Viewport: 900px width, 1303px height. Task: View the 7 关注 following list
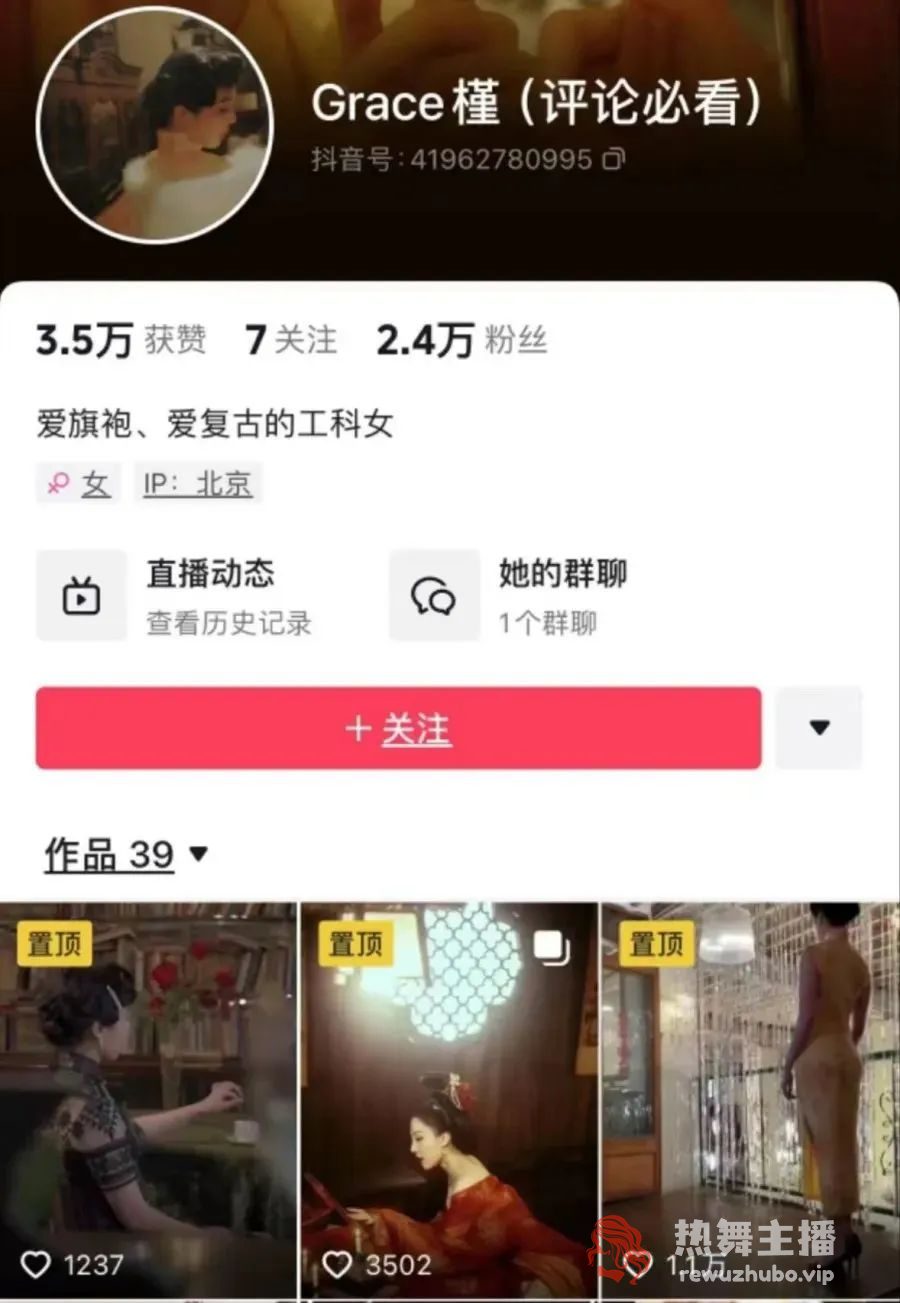(x=291, y=341)
